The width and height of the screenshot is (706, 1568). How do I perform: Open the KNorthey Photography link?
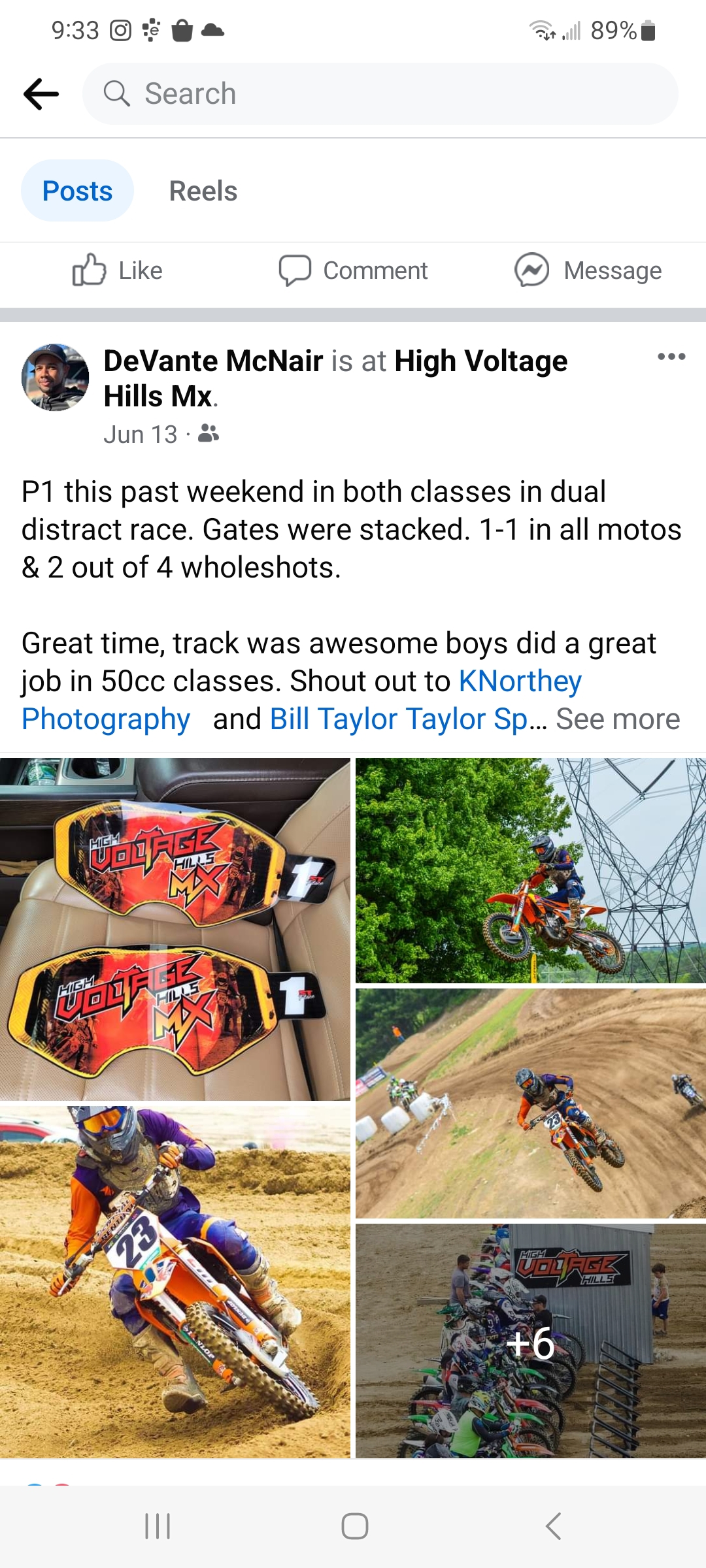pyautogui.click(x=301, y=700)
